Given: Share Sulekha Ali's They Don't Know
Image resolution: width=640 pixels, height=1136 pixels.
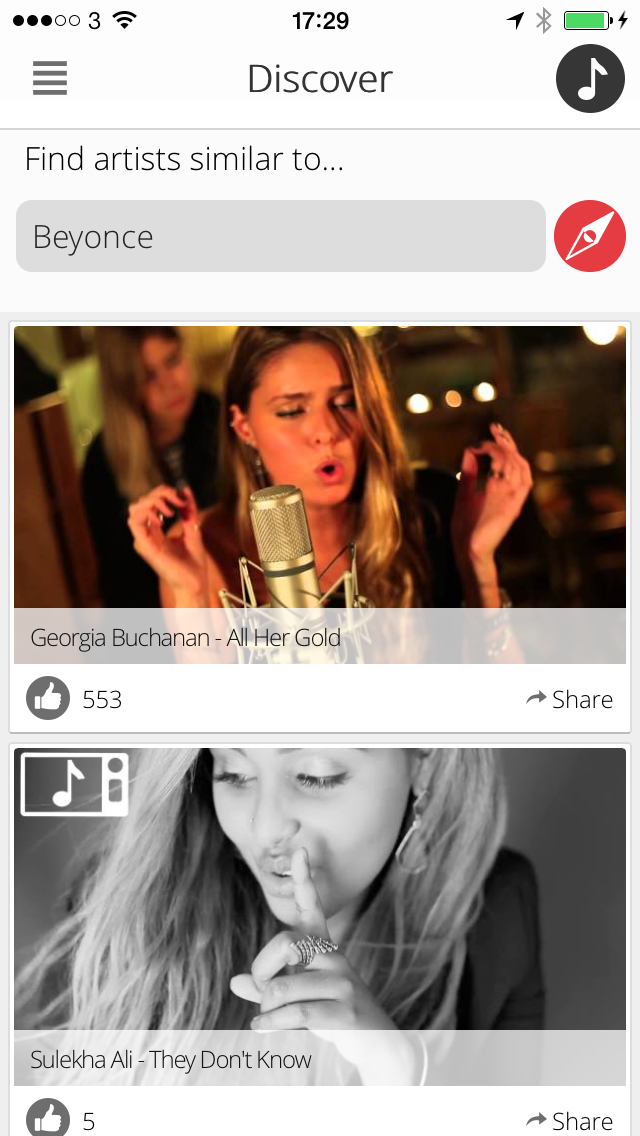Looking at the screenshot, I should [570, 1121].
